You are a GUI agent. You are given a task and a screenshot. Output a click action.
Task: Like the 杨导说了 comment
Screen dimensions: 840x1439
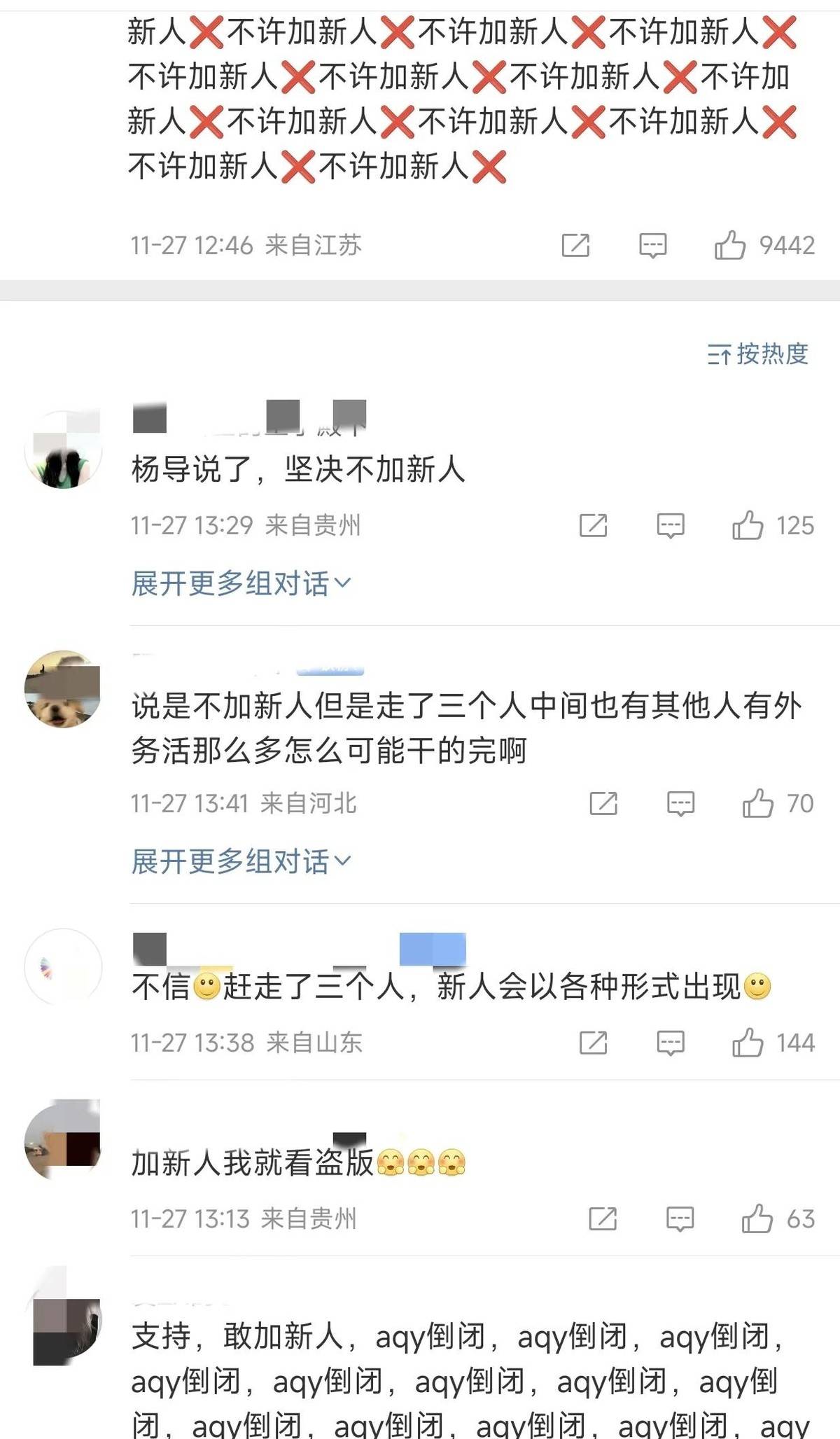pyautogui.click(x=748, y=525)
